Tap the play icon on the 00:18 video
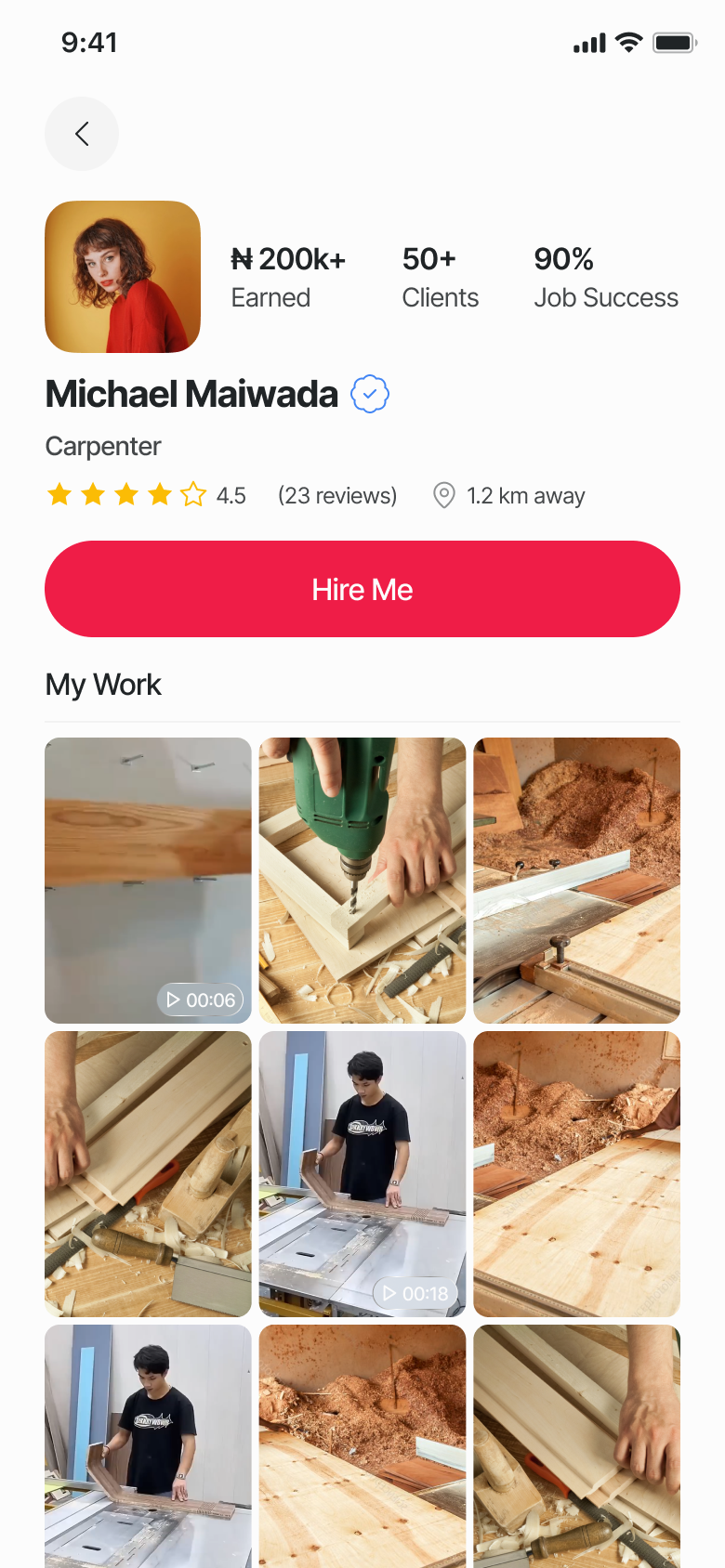725x1568 pixels. 391,1292
